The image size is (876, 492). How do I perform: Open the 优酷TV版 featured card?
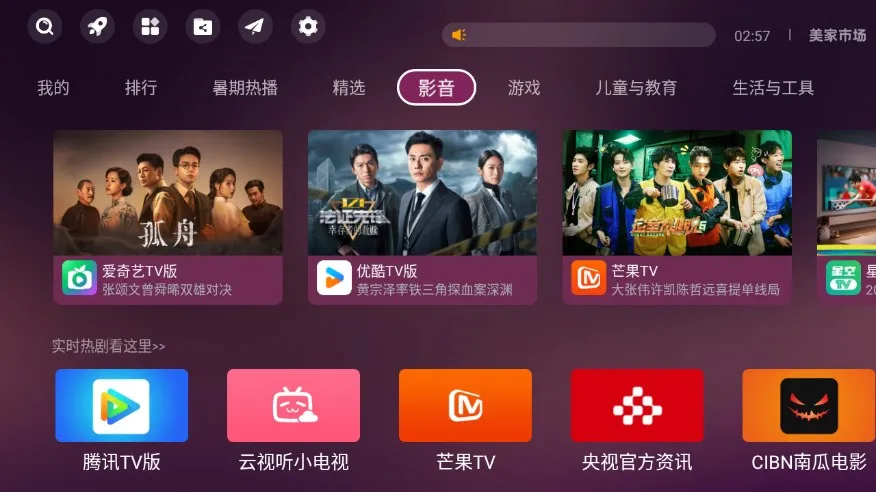[422, 217]
